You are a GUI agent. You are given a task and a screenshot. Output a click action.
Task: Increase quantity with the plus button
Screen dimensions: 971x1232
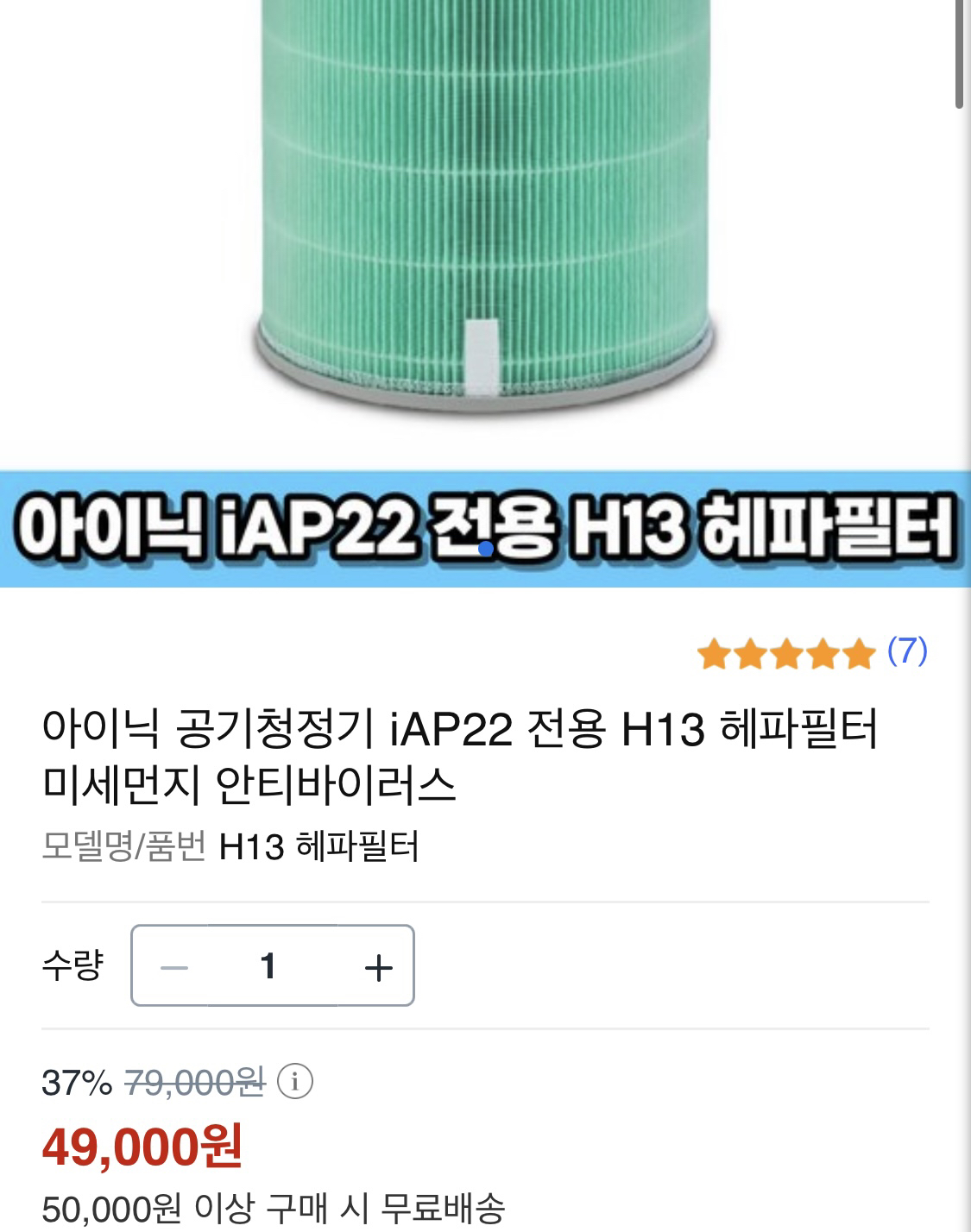pyautogui.click(x=378, y=967)
